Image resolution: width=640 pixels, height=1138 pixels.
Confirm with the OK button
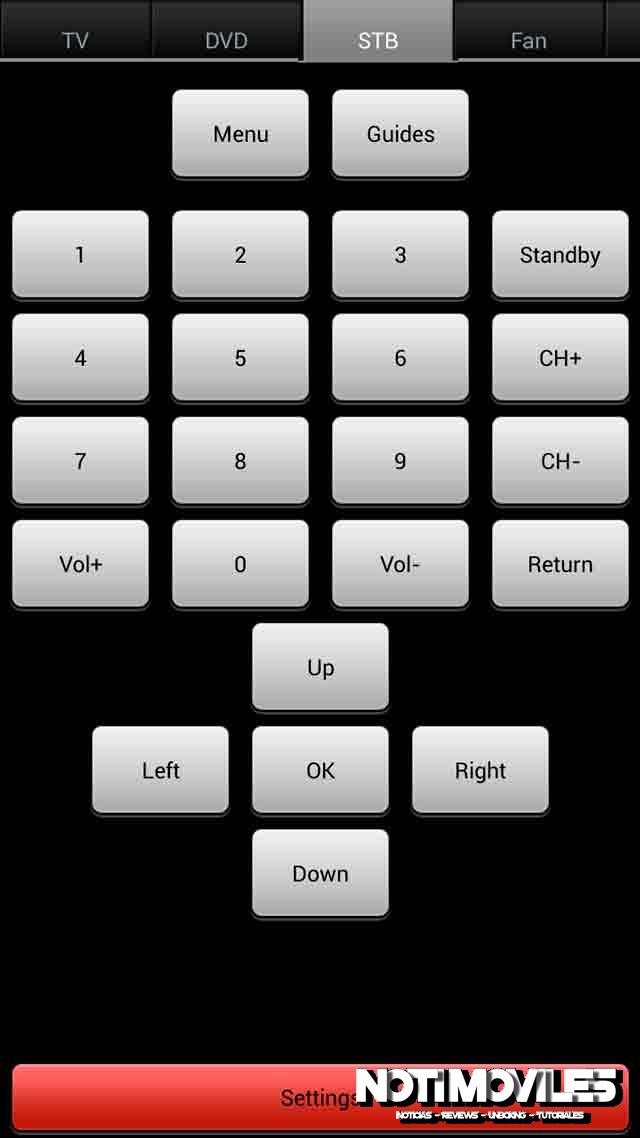(320, 770)
